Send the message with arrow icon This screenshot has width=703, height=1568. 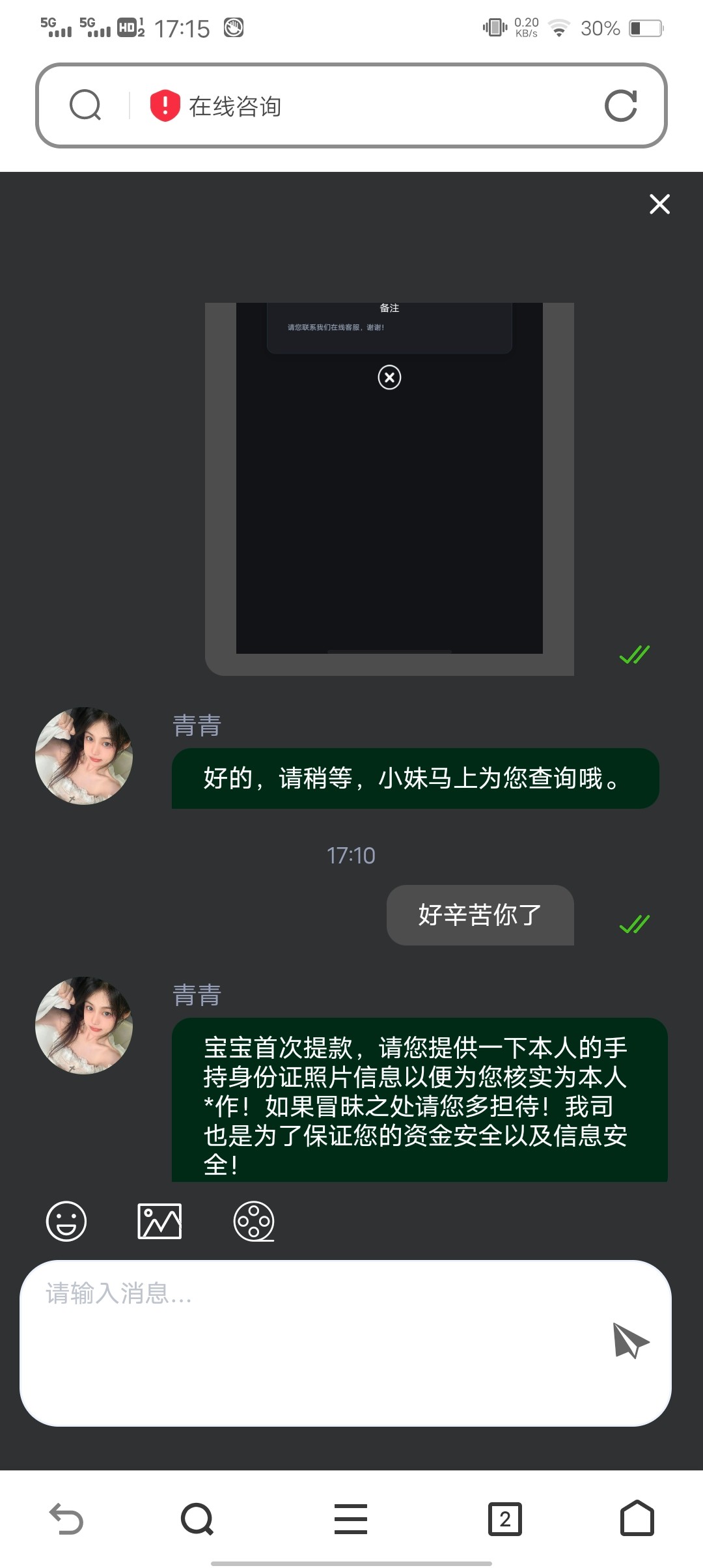[630, 1341]
